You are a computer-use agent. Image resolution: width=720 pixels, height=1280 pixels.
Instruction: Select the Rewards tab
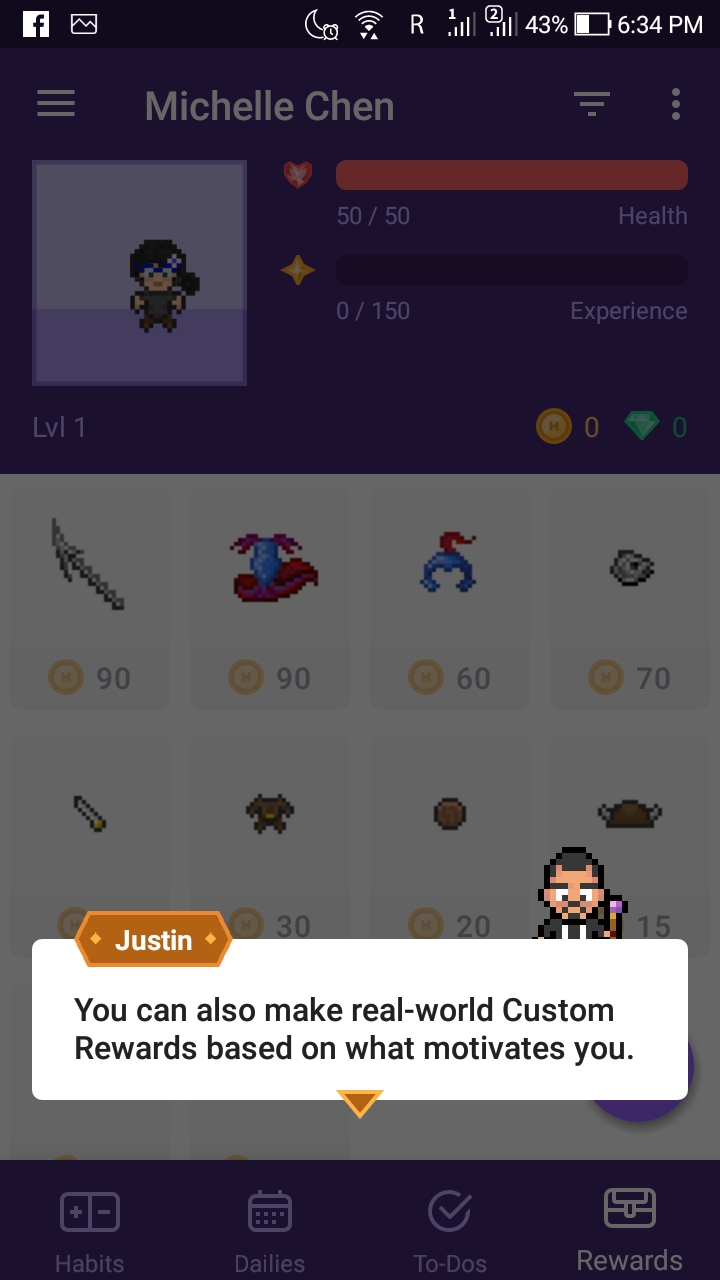point(629,1230)
